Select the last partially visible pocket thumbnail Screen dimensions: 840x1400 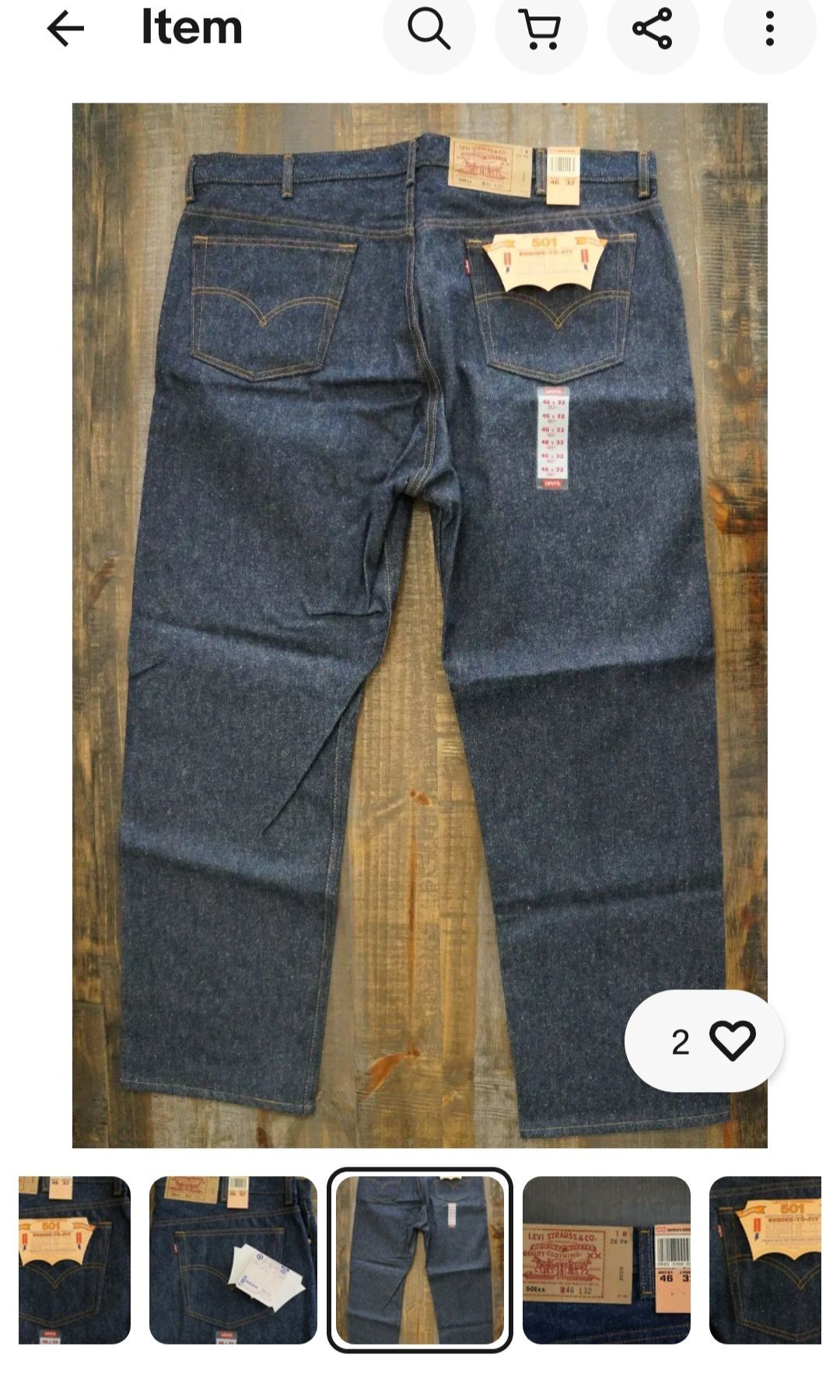click(765, 1260)
